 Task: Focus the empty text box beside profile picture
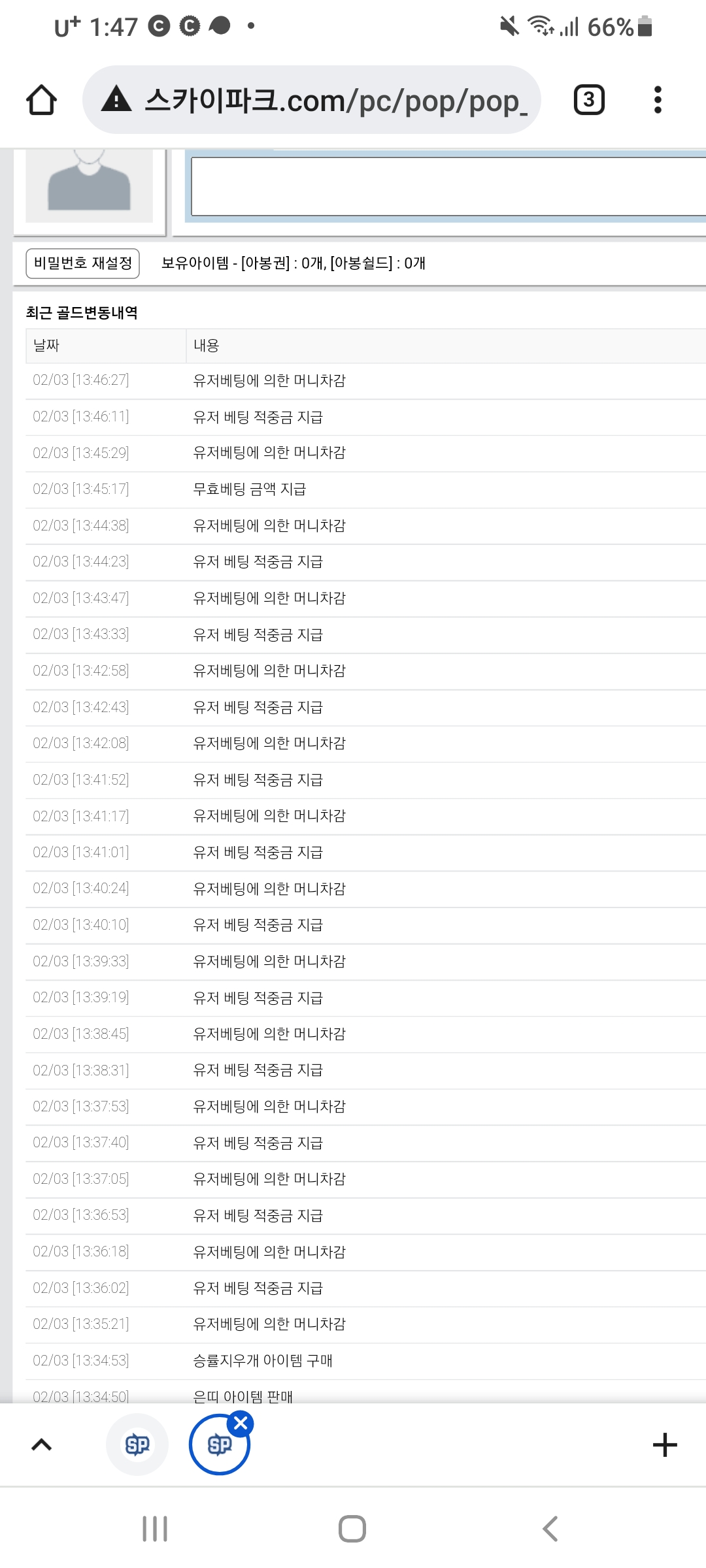[448, 187]
